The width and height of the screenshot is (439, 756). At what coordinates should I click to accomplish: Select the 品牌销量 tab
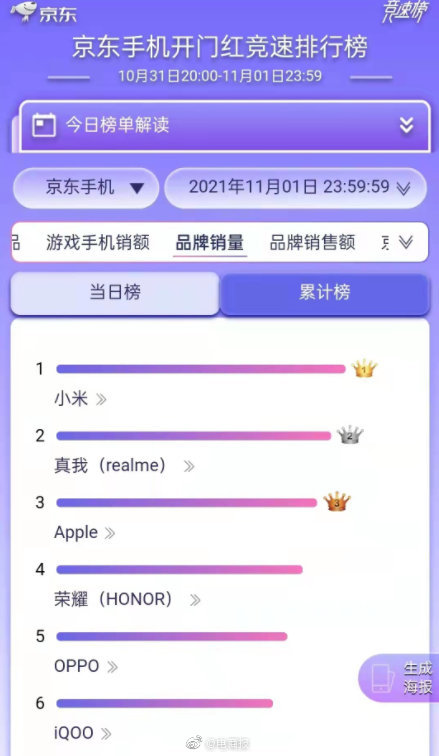click(210, 243)
